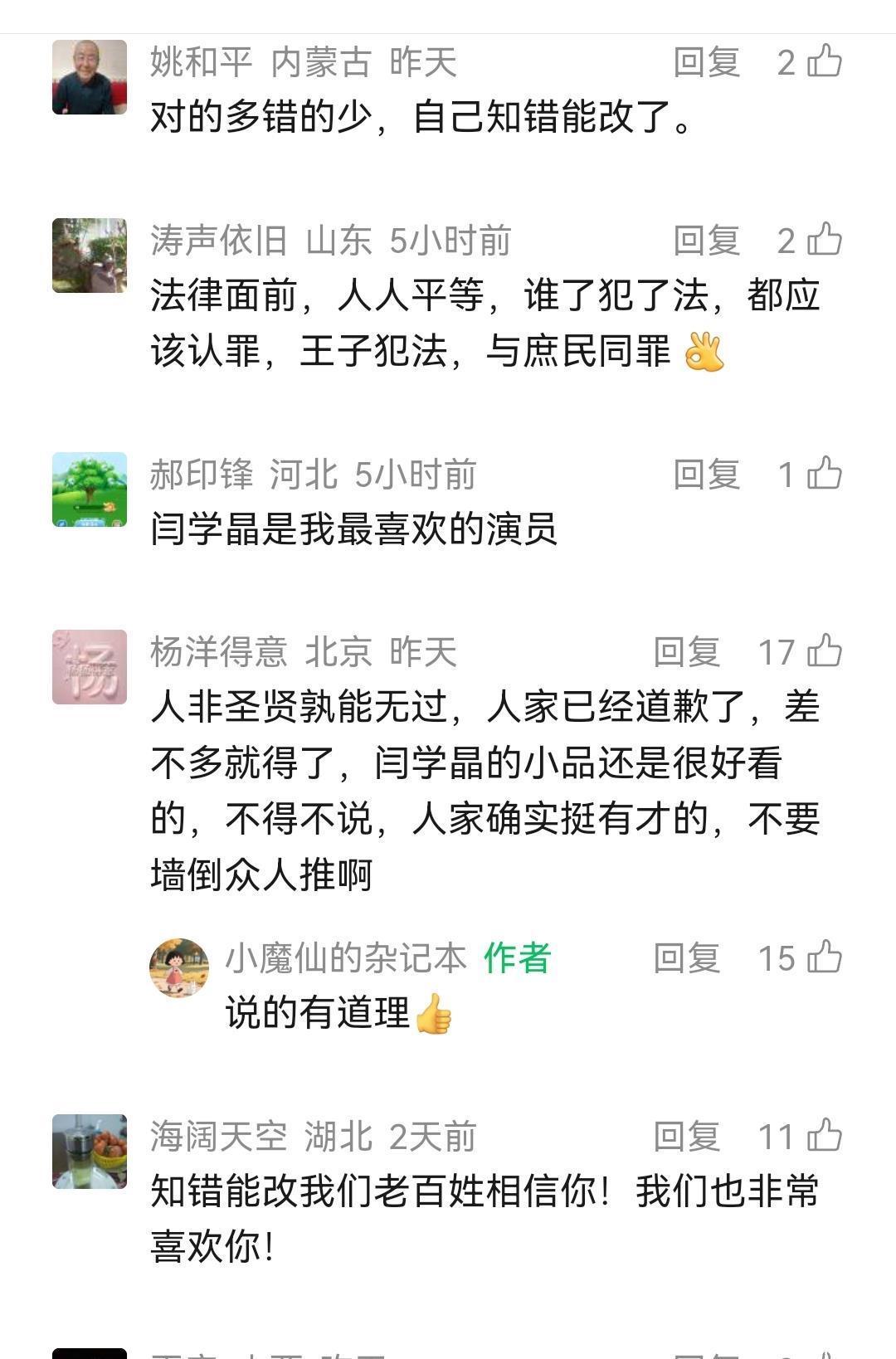Like 杨洋得意's comment
Image resolution: width=896 pixels, height=1359 pixels.
825,651
